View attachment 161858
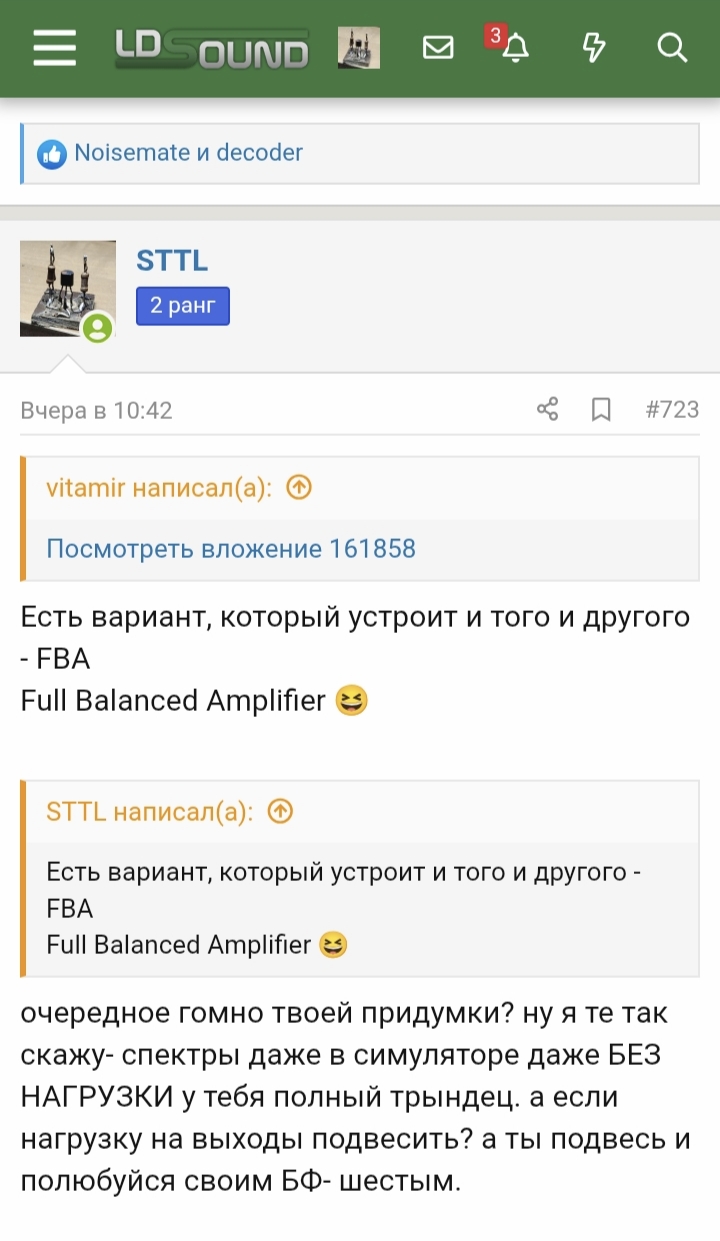 [x=231, y=548]
